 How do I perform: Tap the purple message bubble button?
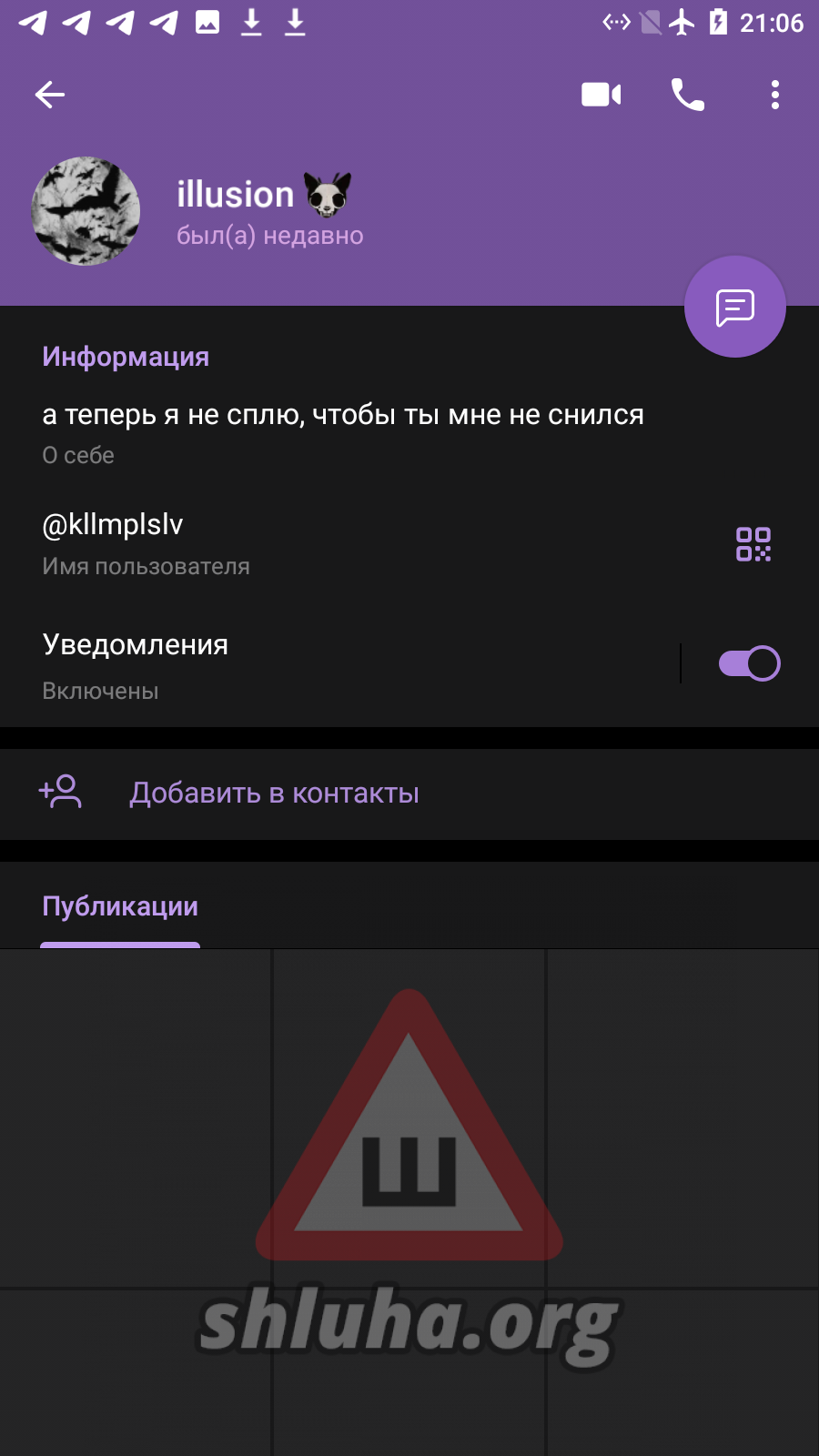(x=734, y=307)
